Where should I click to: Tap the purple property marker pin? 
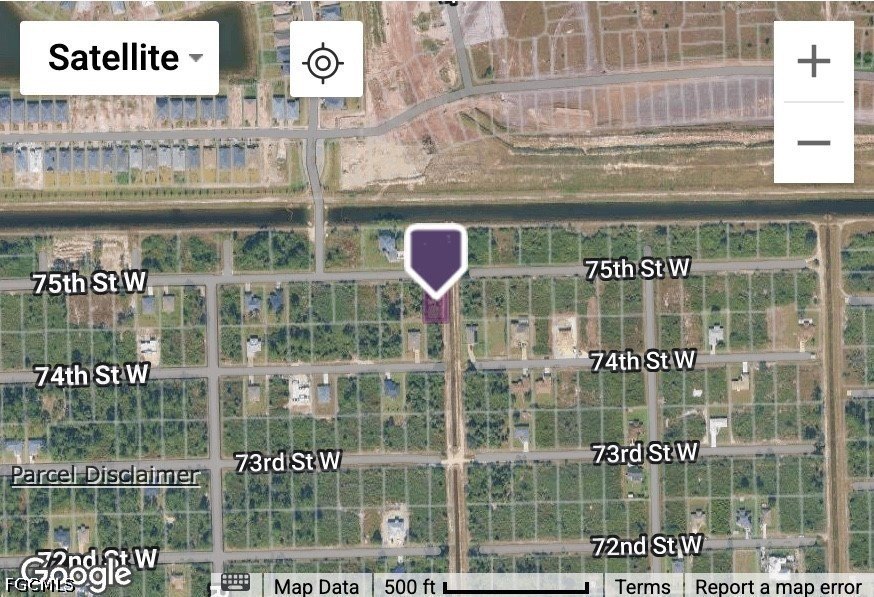tap(436, 260)
